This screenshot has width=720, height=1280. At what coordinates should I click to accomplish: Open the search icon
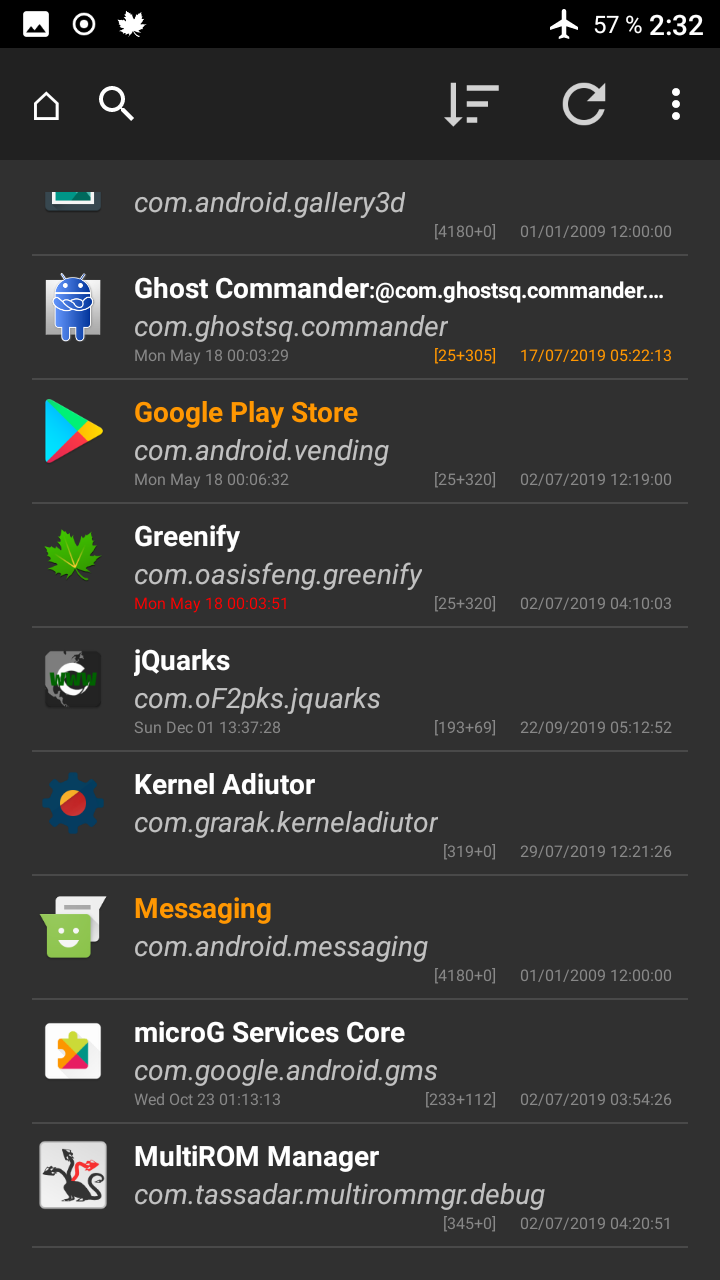(x=116, y=104)
